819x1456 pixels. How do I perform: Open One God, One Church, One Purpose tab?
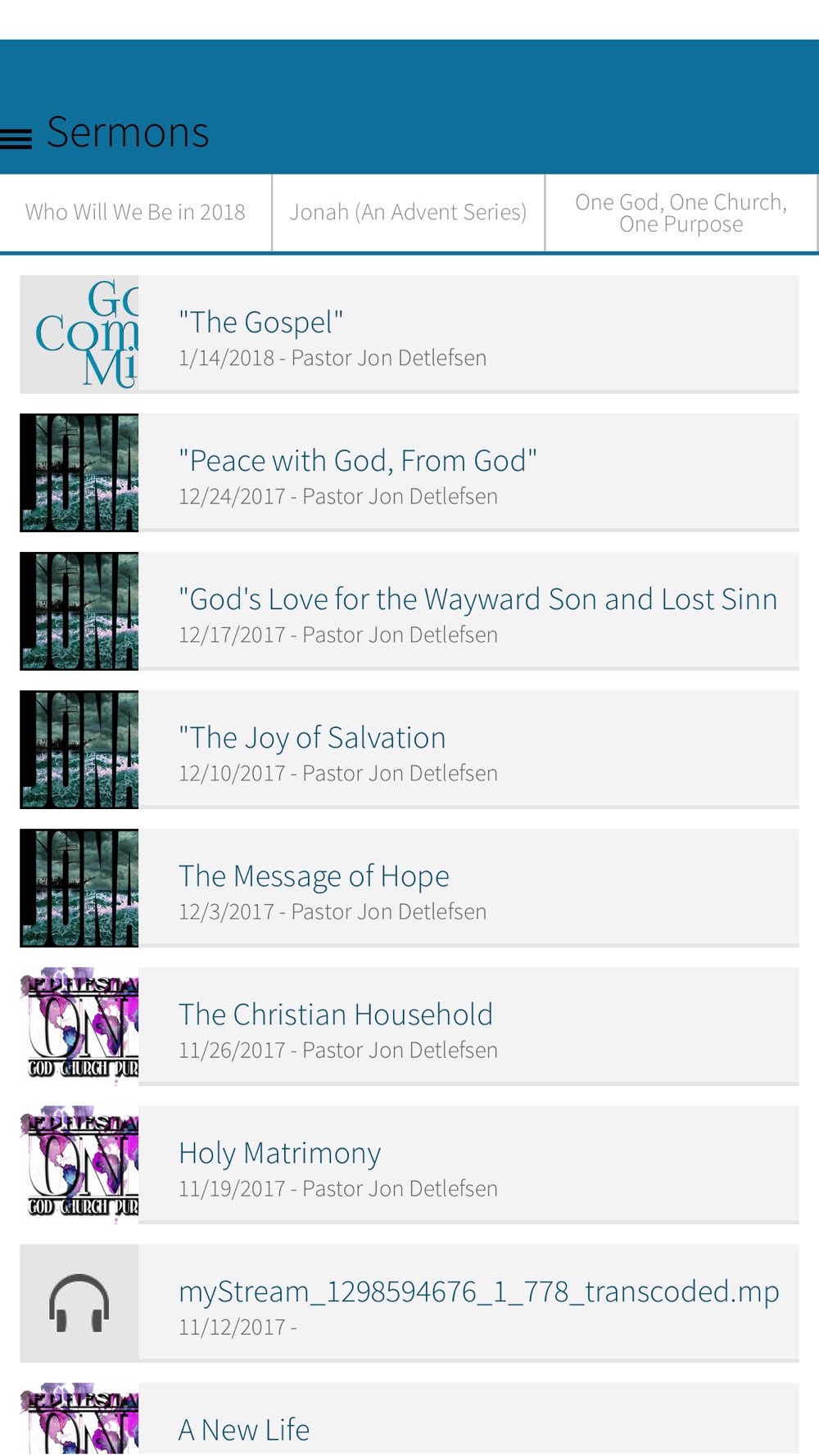[x=681, y=212]
